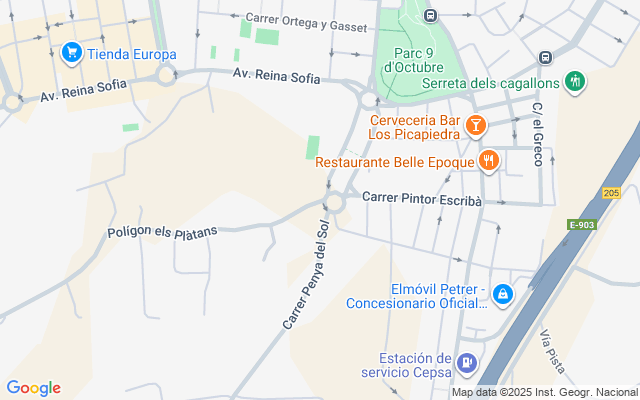Select the bus stop near C/ el Greco
The height and width of the screenshot is (400, 640).
click(x=545, y=57)
